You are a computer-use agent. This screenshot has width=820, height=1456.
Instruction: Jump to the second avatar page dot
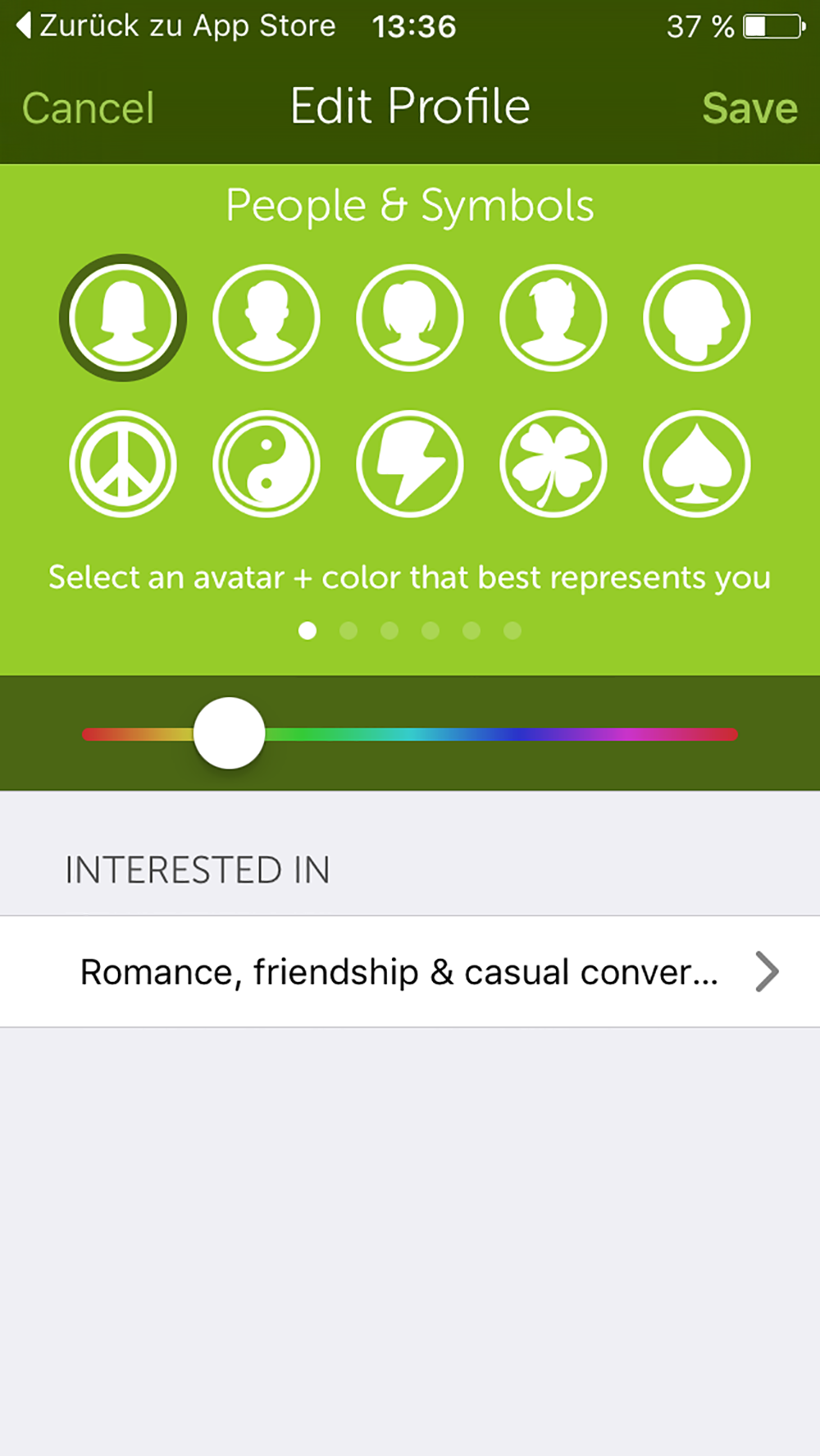348,630
